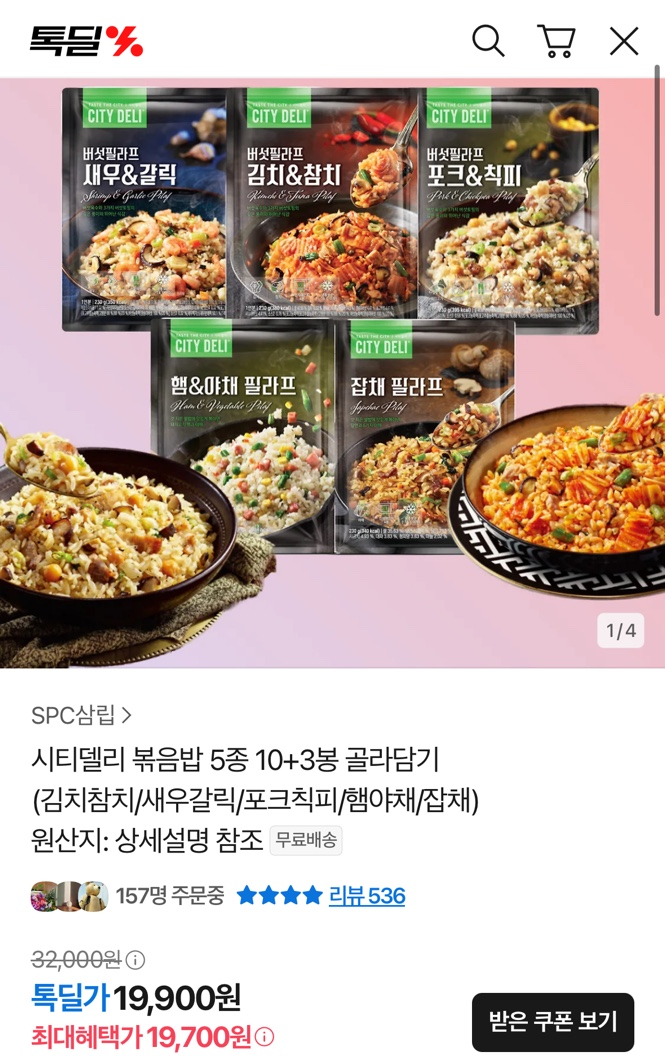Close this product page
The height and width of the screenshot is (1056, 665).
pyautogui.click(x=624, y=41)
